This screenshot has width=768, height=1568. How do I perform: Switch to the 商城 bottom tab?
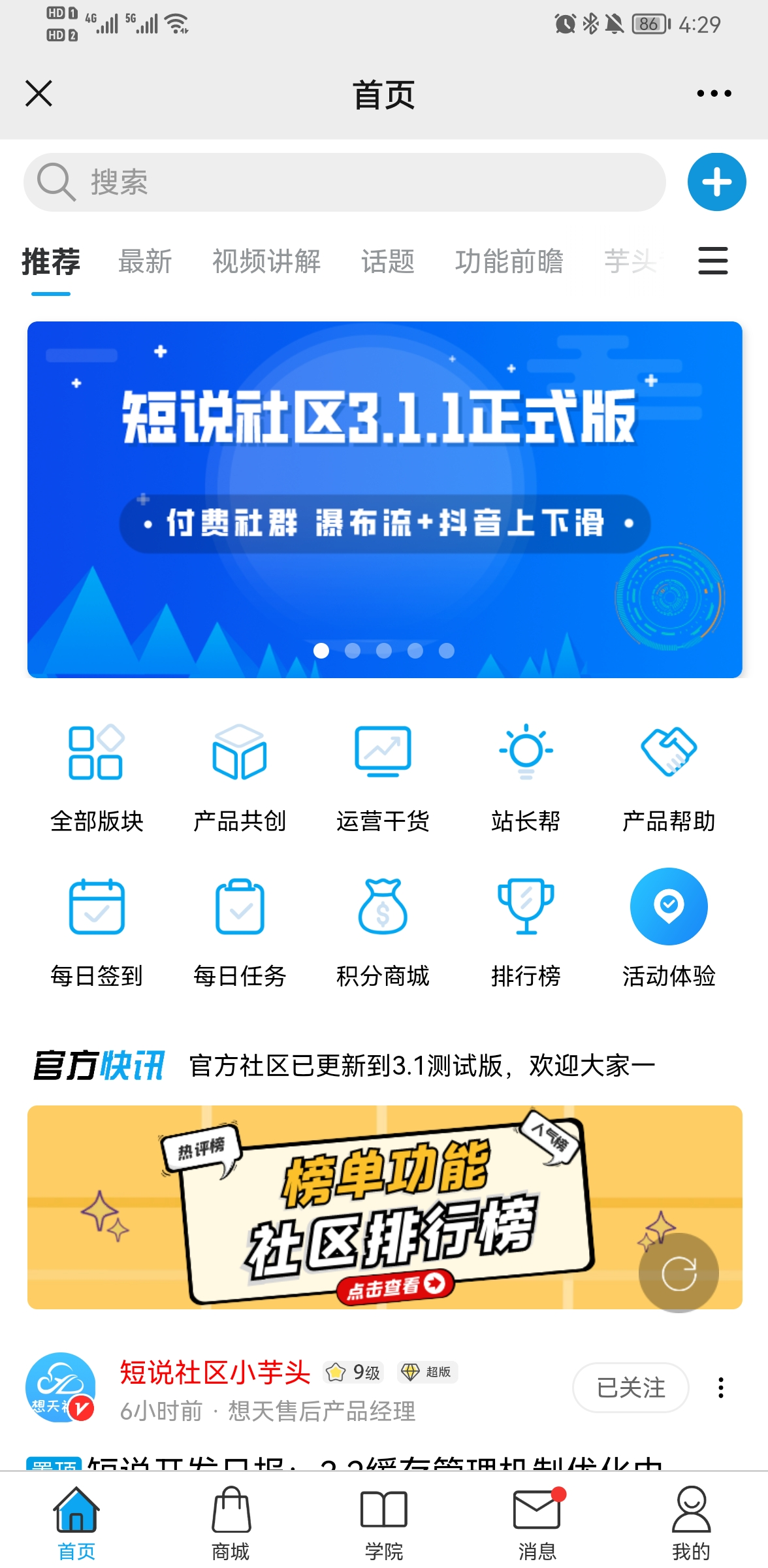(231, 1522)
